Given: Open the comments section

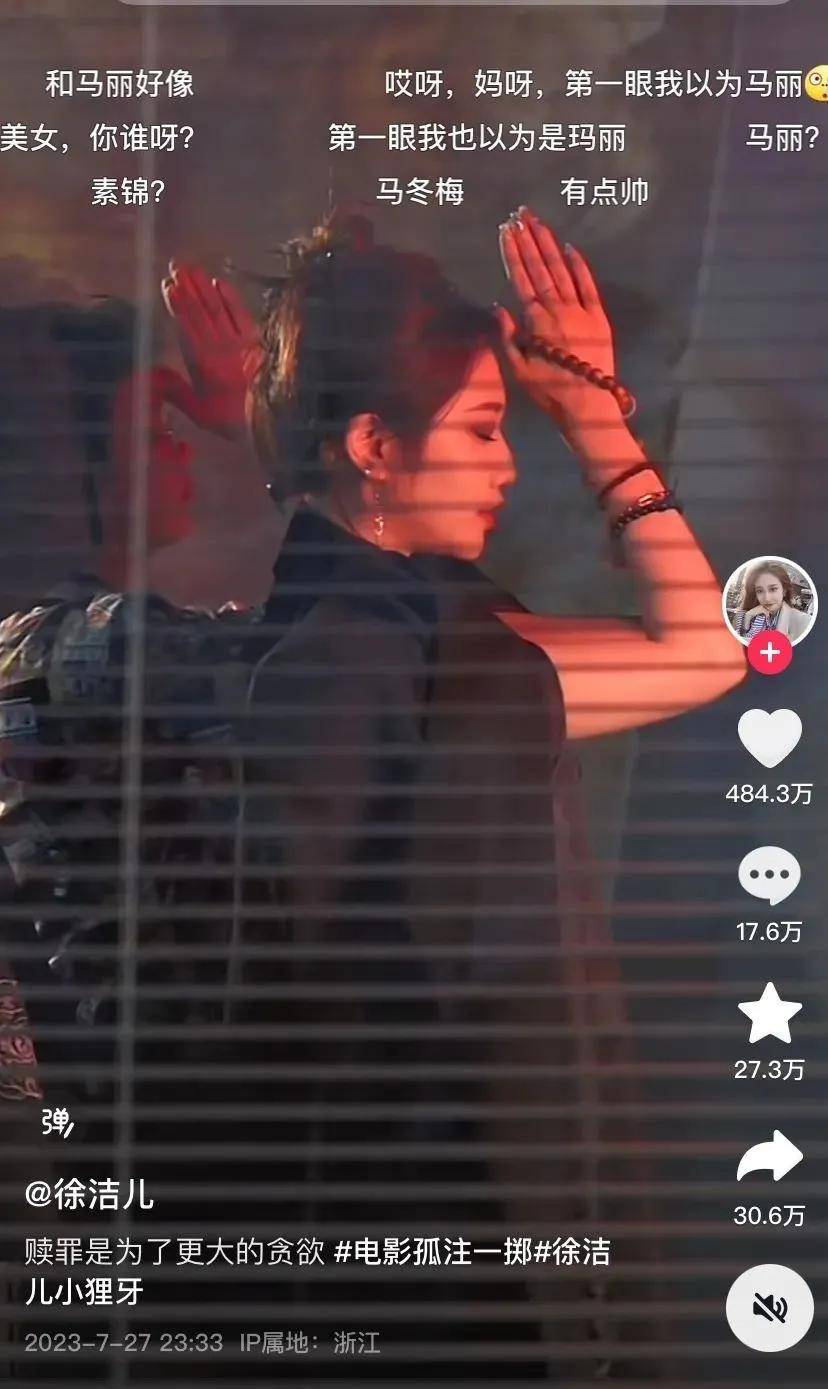Looking at the screenshot, I should pyautogui.click(x=769, y=876).
